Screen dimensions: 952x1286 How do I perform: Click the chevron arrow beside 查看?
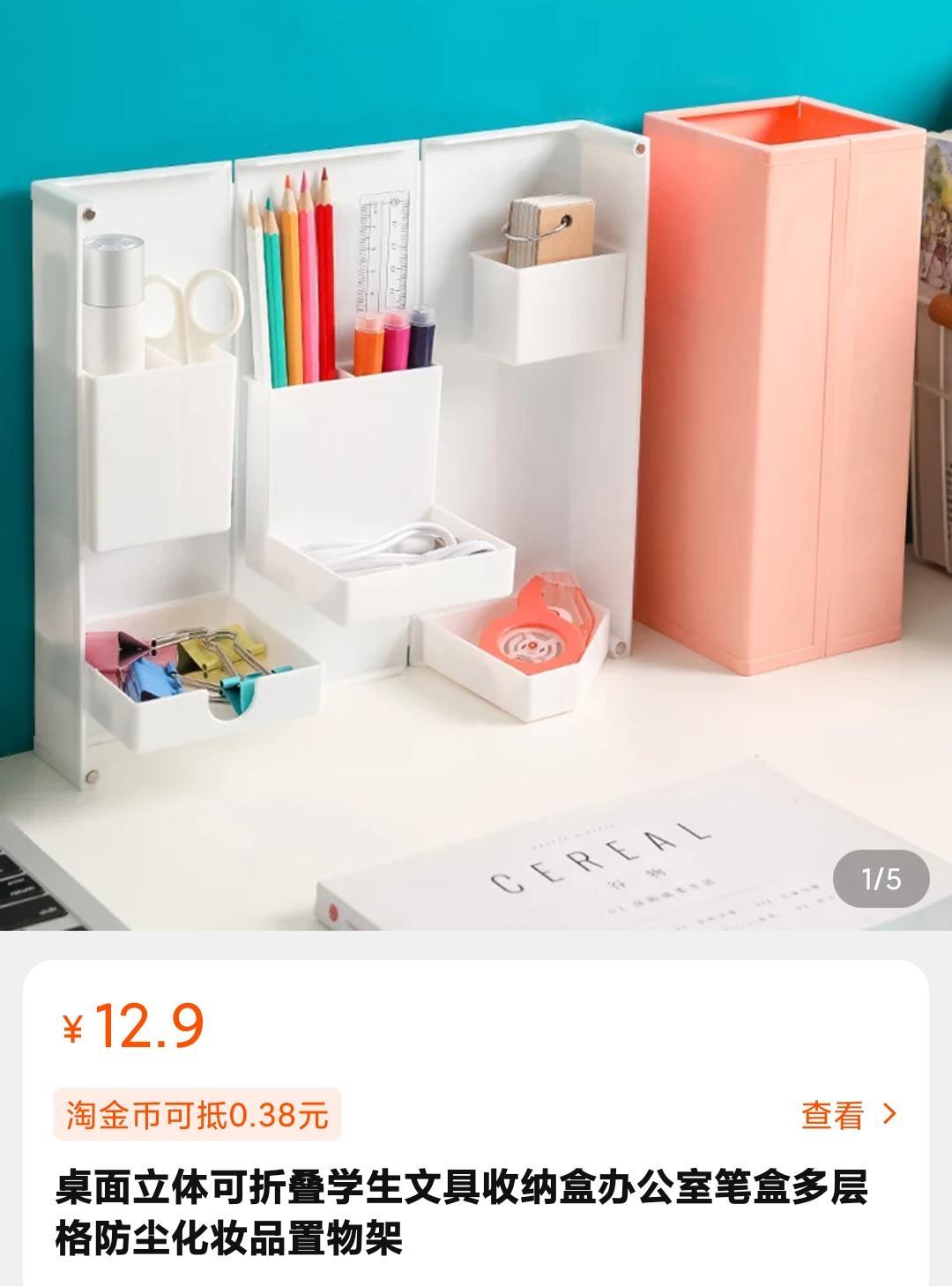[x=890, y=1113]
